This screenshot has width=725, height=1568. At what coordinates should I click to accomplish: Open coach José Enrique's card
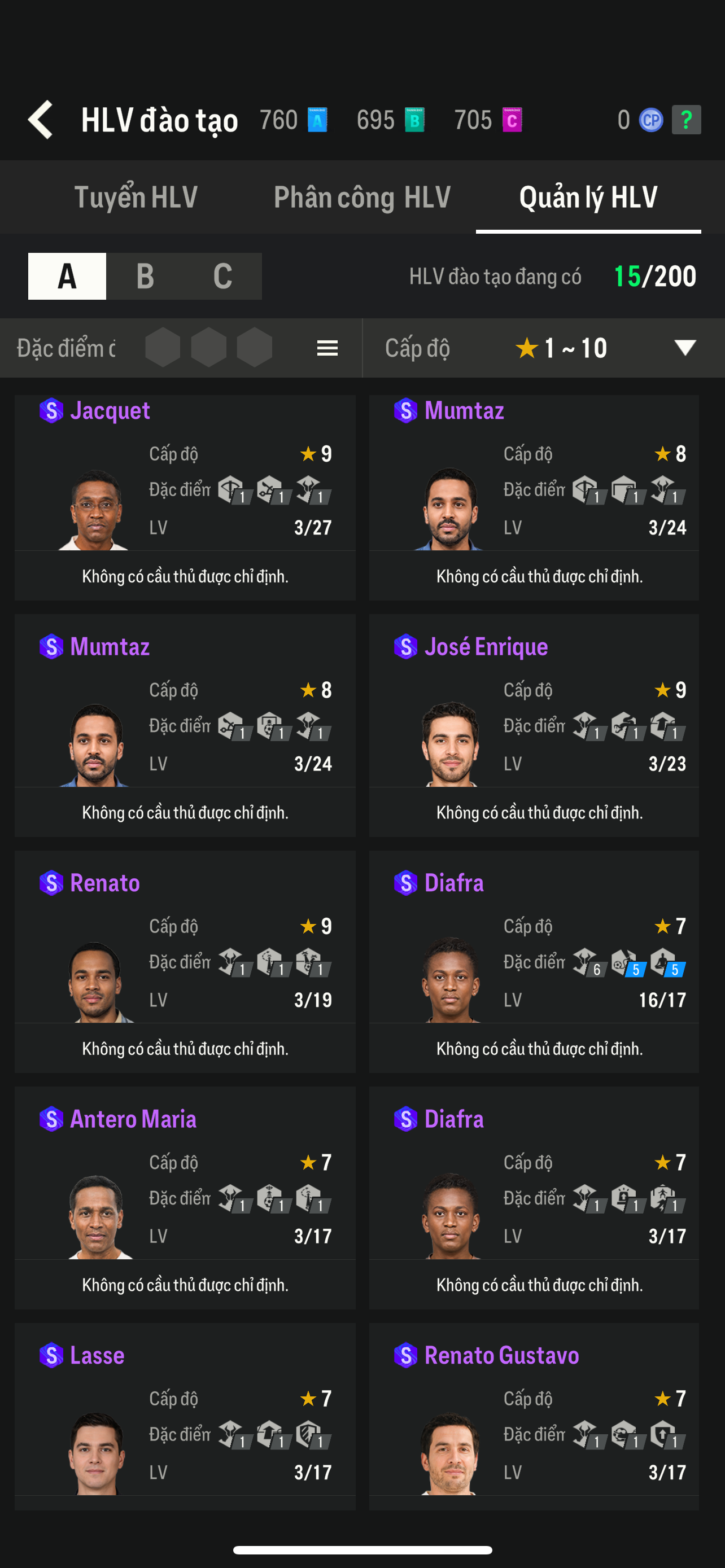[x=534, y=725]
